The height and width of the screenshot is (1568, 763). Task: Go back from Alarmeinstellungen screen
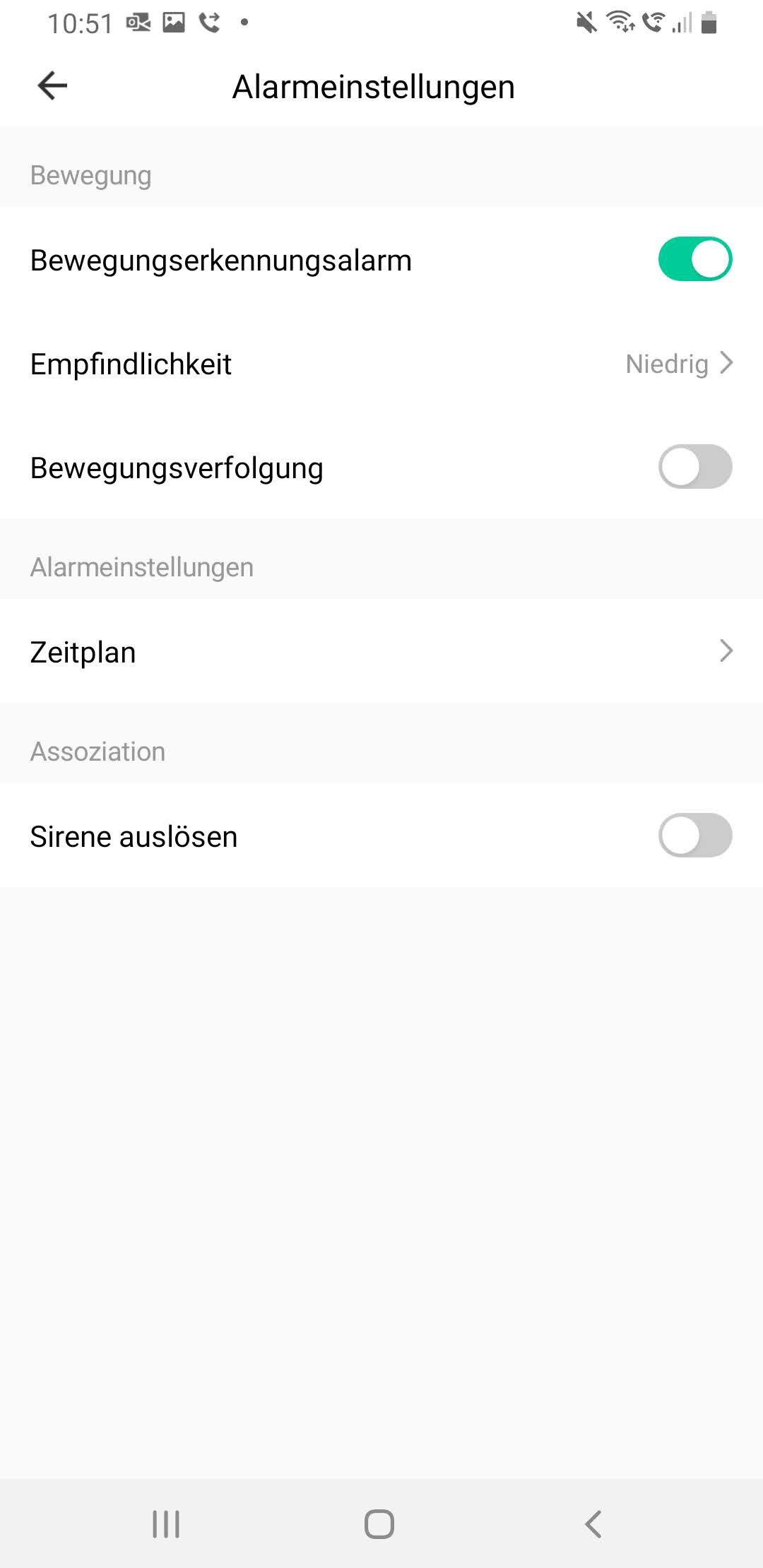[52, 86]
